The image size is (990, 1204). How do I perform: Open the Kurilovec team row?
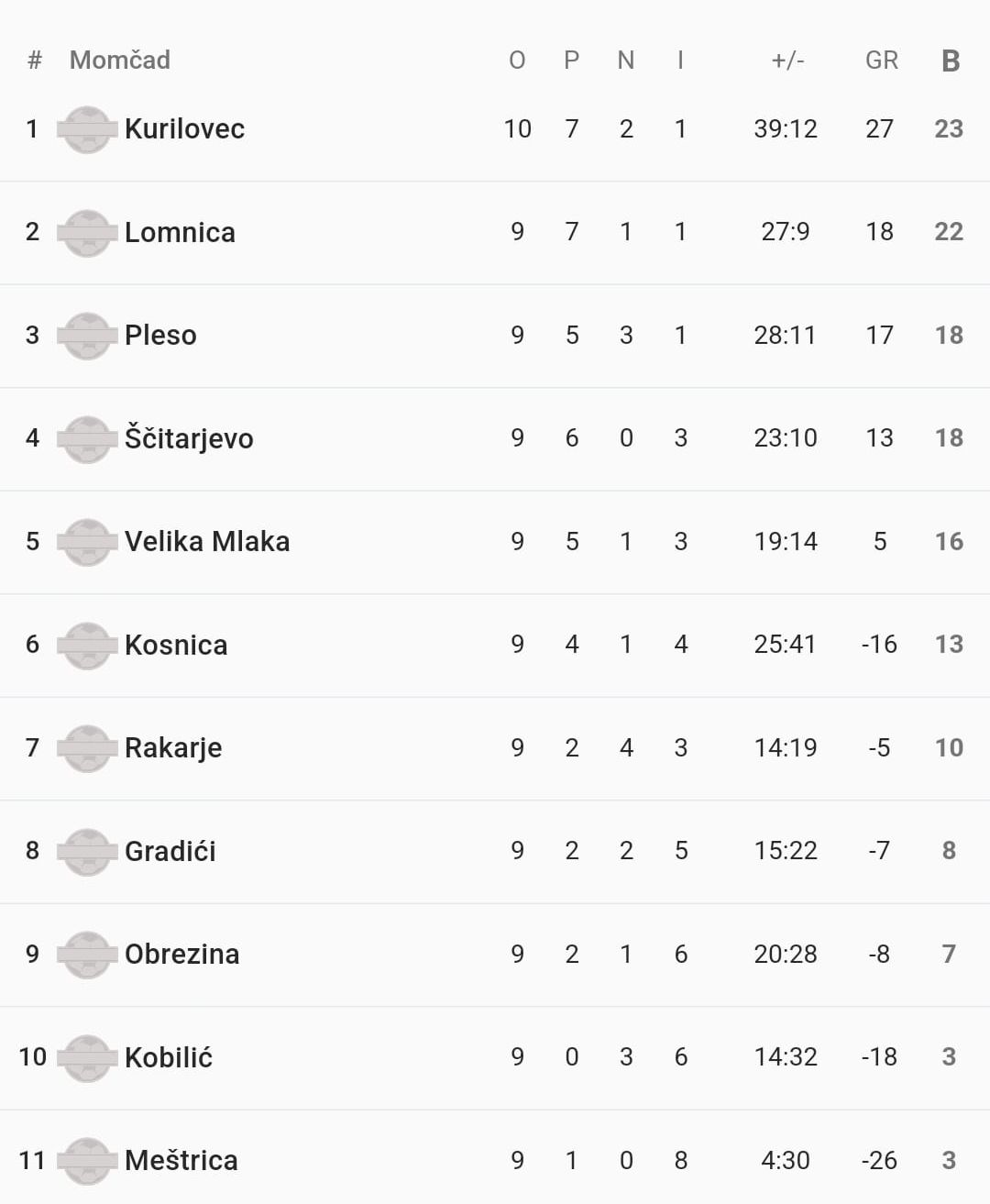click(x=184, y=129)
